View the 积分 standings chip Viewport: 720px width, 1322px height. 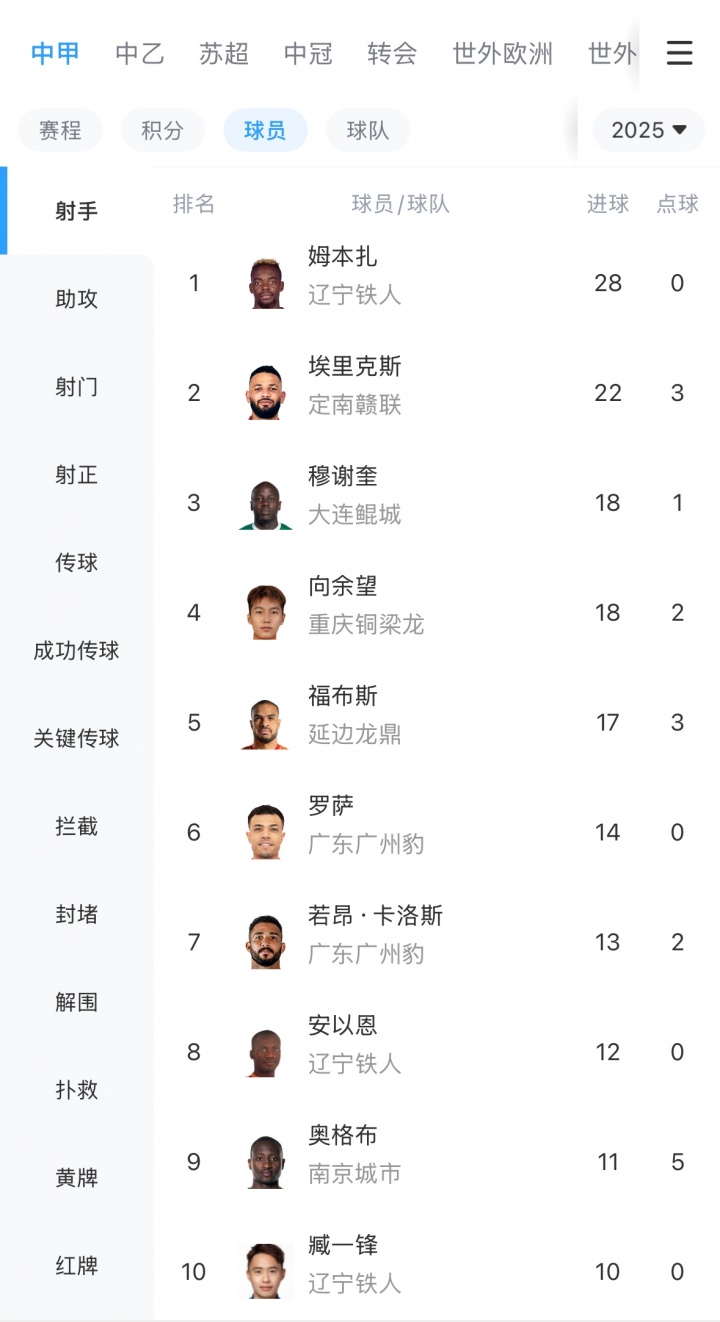coord(162,130)
